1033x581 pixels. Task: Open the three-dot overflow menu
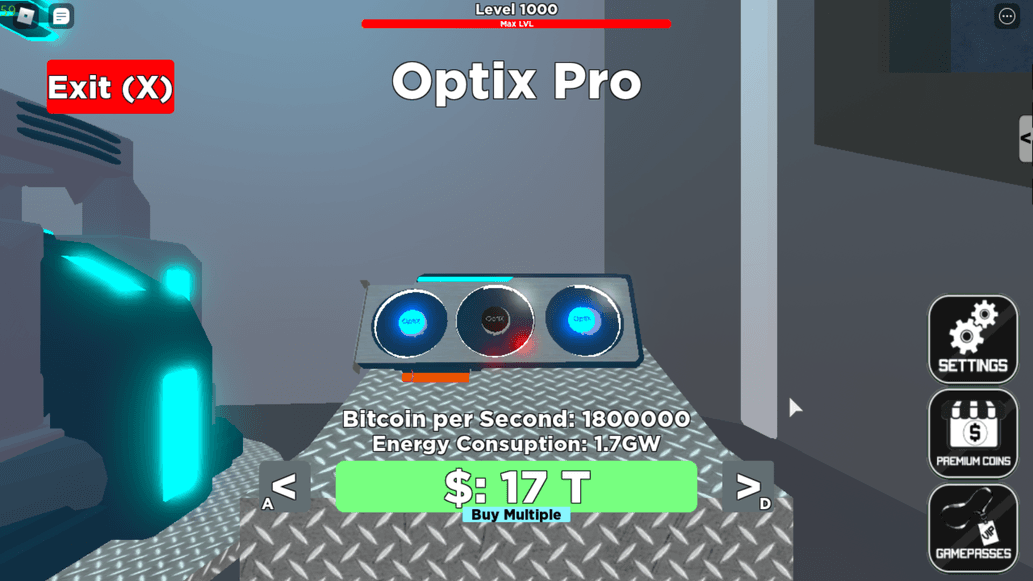click(x=1007, y=16)
